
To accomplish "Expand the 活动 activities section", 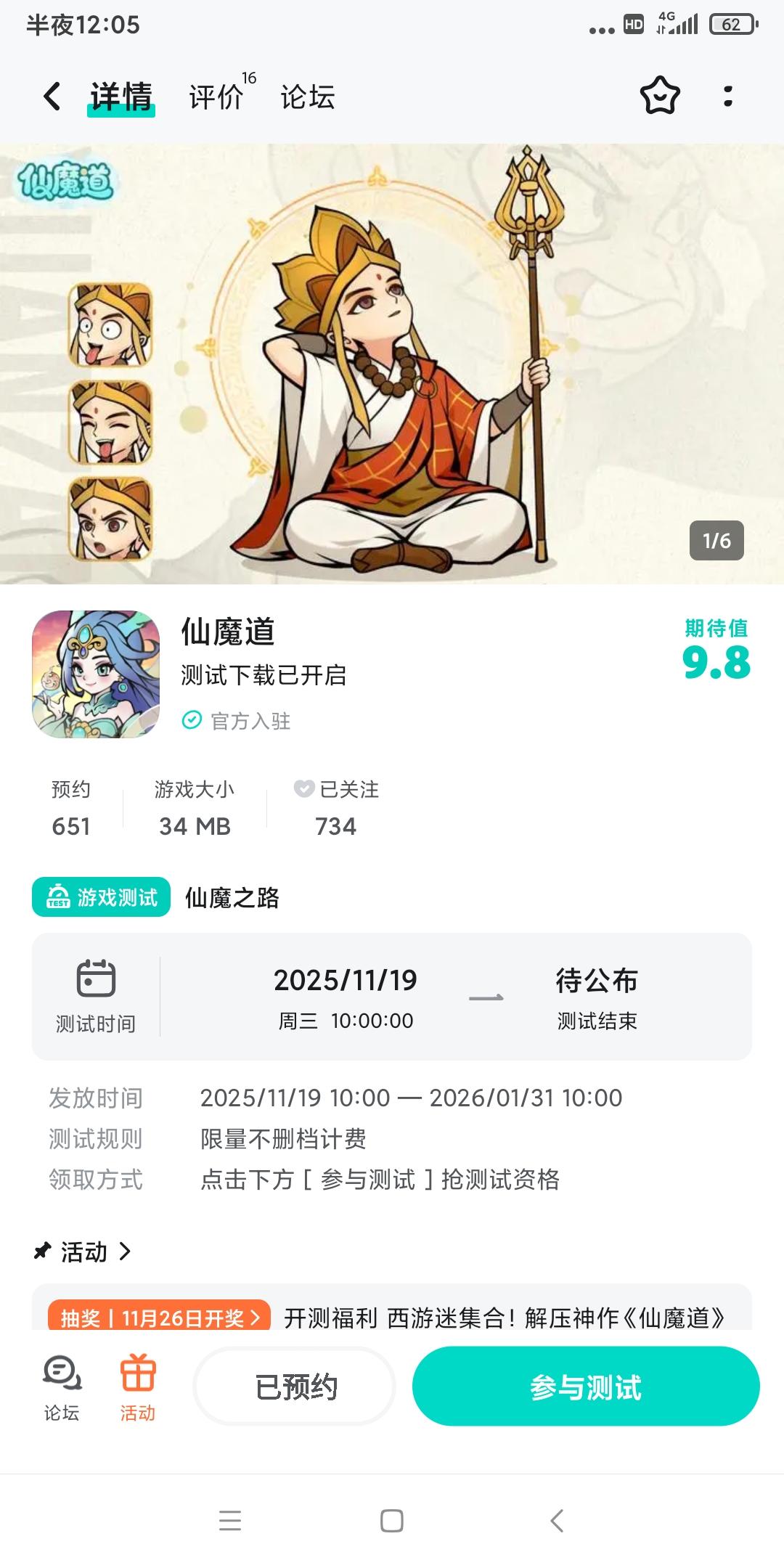I will (x=127, y=1251).
